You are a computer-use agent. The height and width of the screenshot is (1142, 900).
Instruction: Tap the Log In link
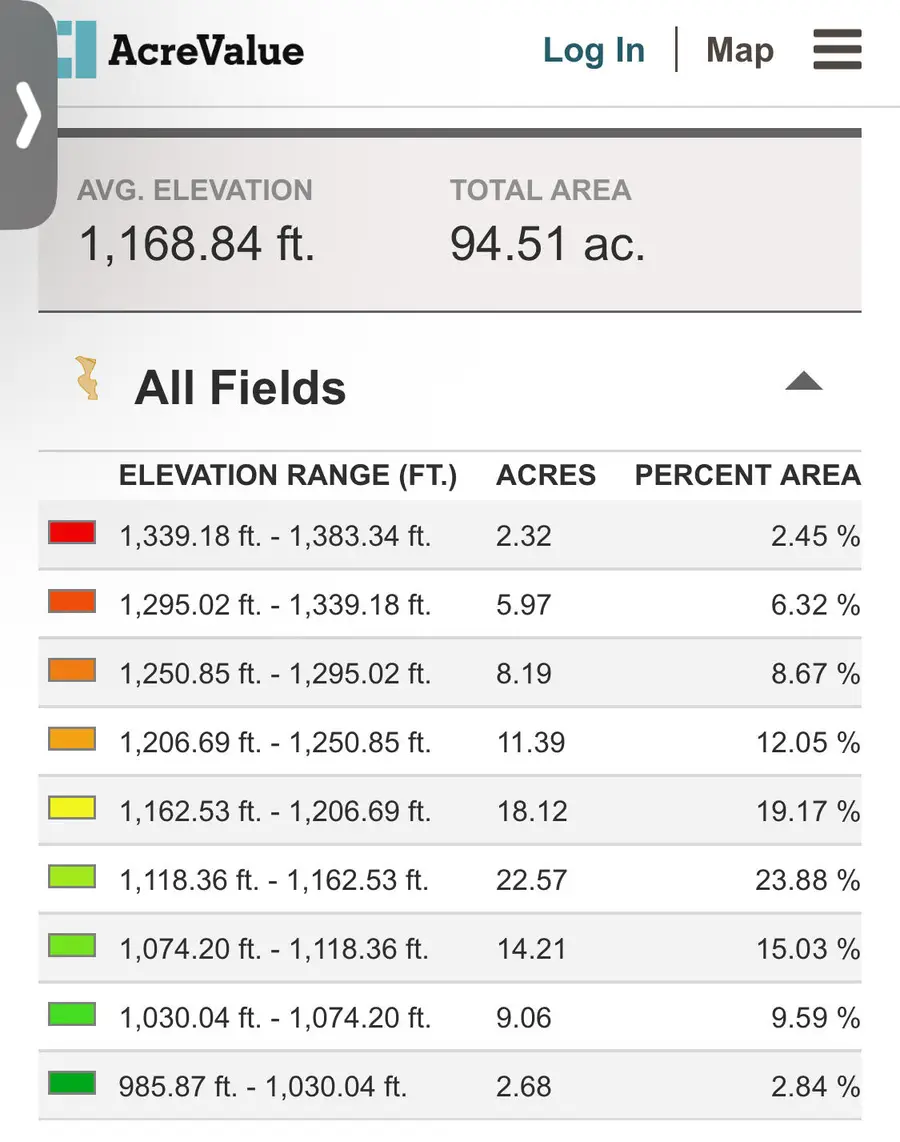[593, 50]
